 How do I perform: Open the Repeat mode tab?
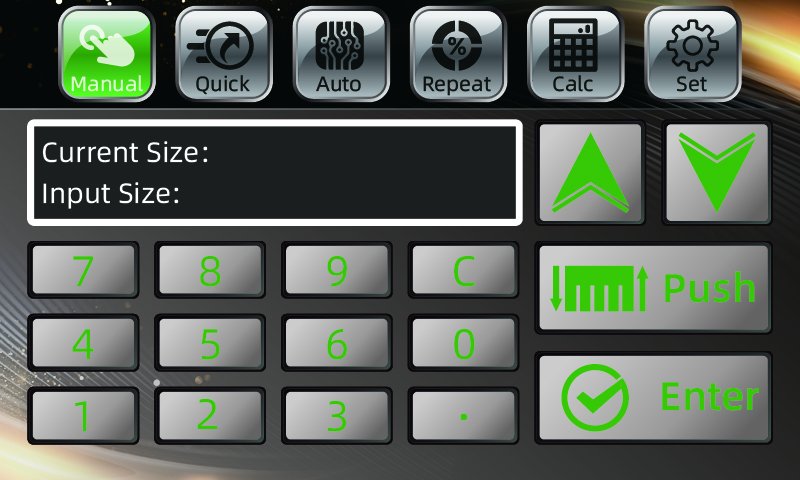point(456,55)
